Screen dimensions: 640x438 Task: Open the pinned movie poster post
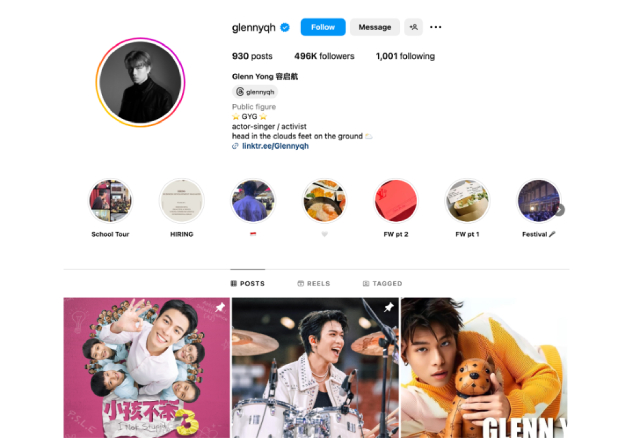pos(146,368)
